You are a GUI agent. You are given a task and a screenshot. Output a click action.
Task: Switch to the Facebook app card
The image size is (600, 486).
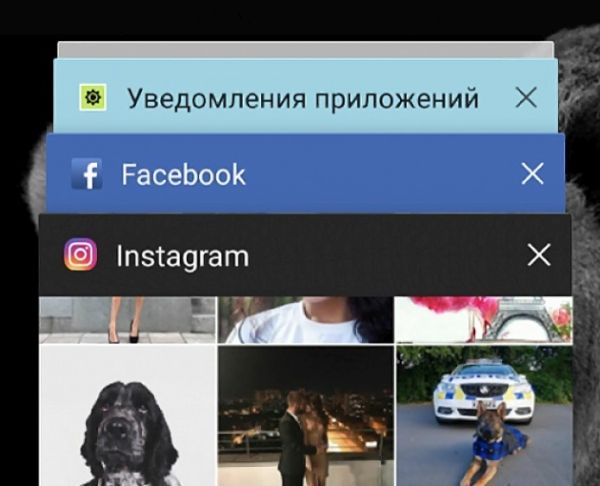pos(183,175)
